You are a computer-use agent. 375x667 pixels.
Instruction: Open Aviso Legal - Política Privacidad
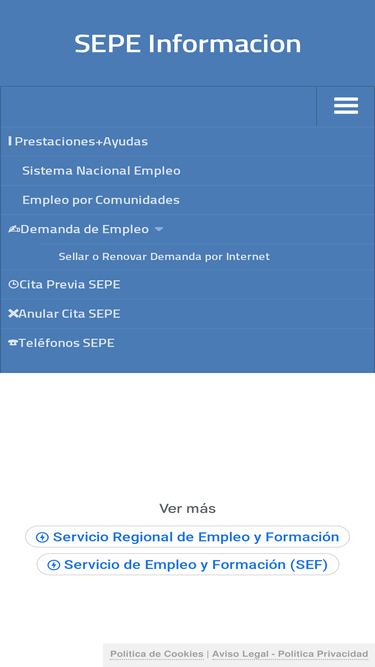click(x=290, y=654)
